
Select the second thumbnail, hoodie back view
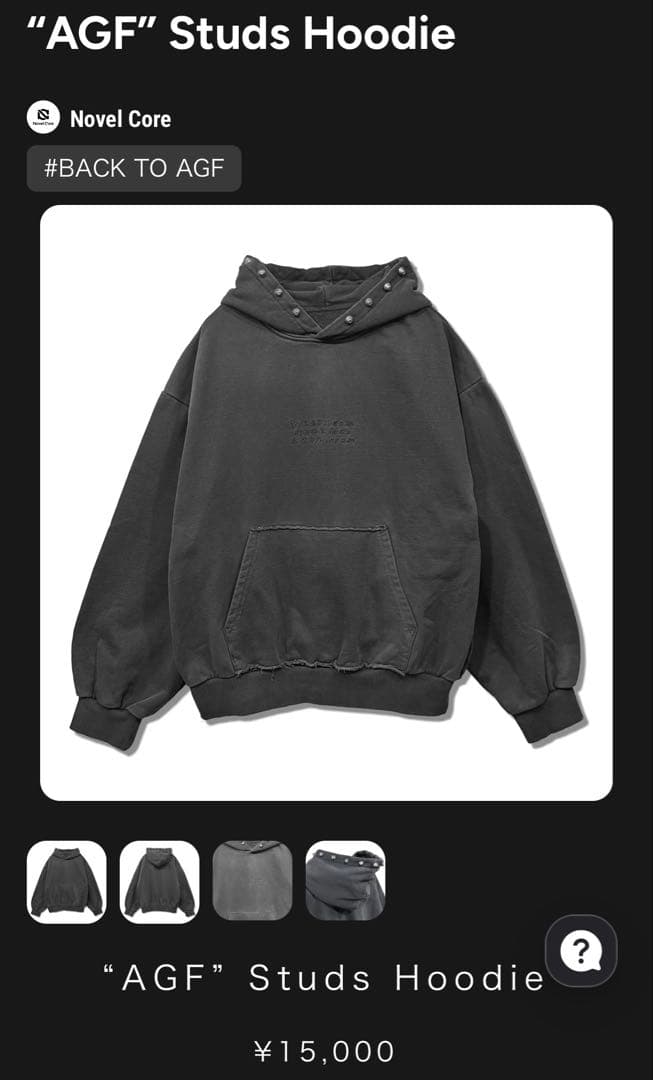(160, 882)
